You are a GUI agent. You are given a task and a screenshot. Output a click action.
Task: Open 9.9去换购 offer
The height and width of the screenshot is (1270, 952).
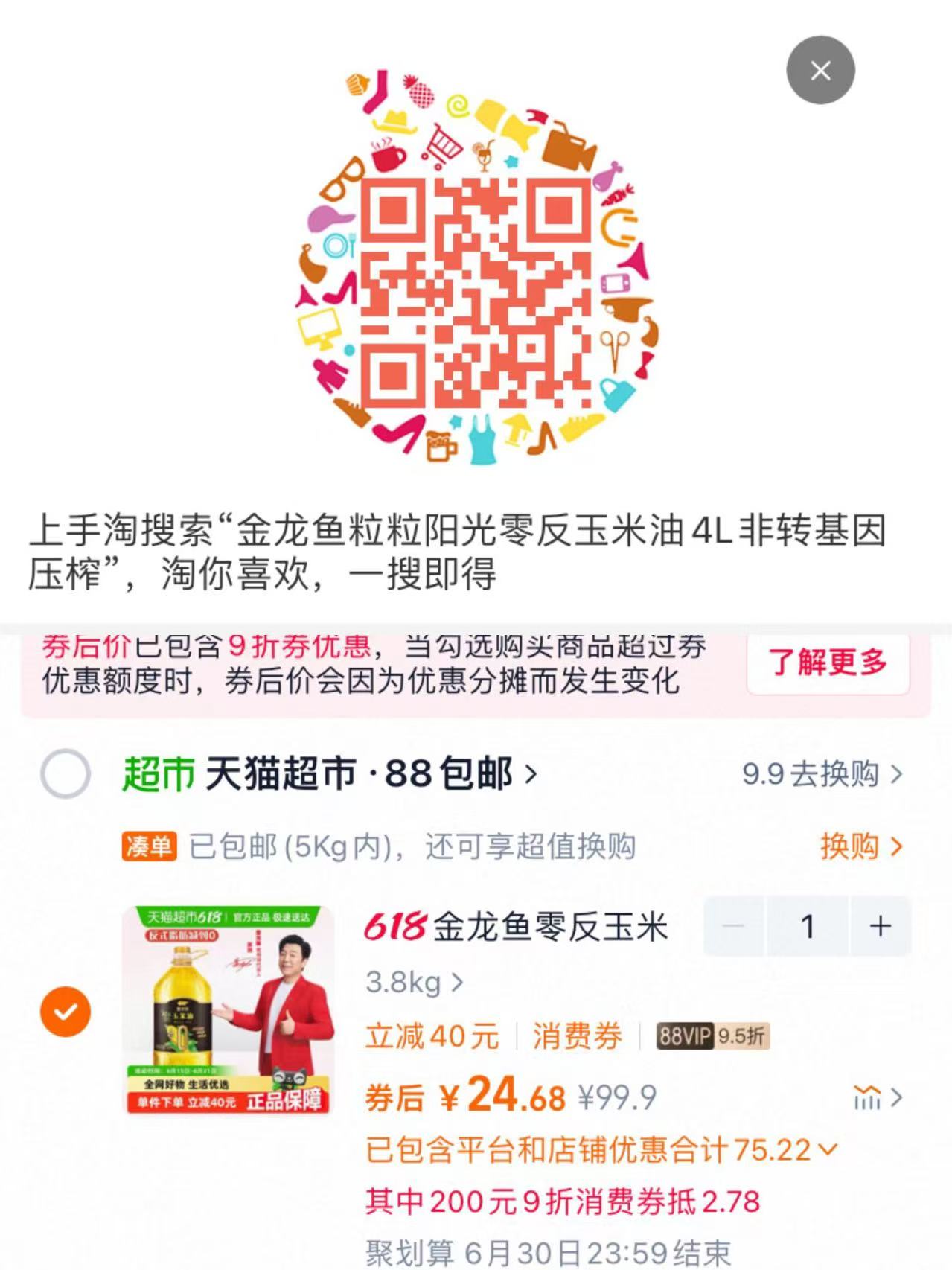point(822,774)
